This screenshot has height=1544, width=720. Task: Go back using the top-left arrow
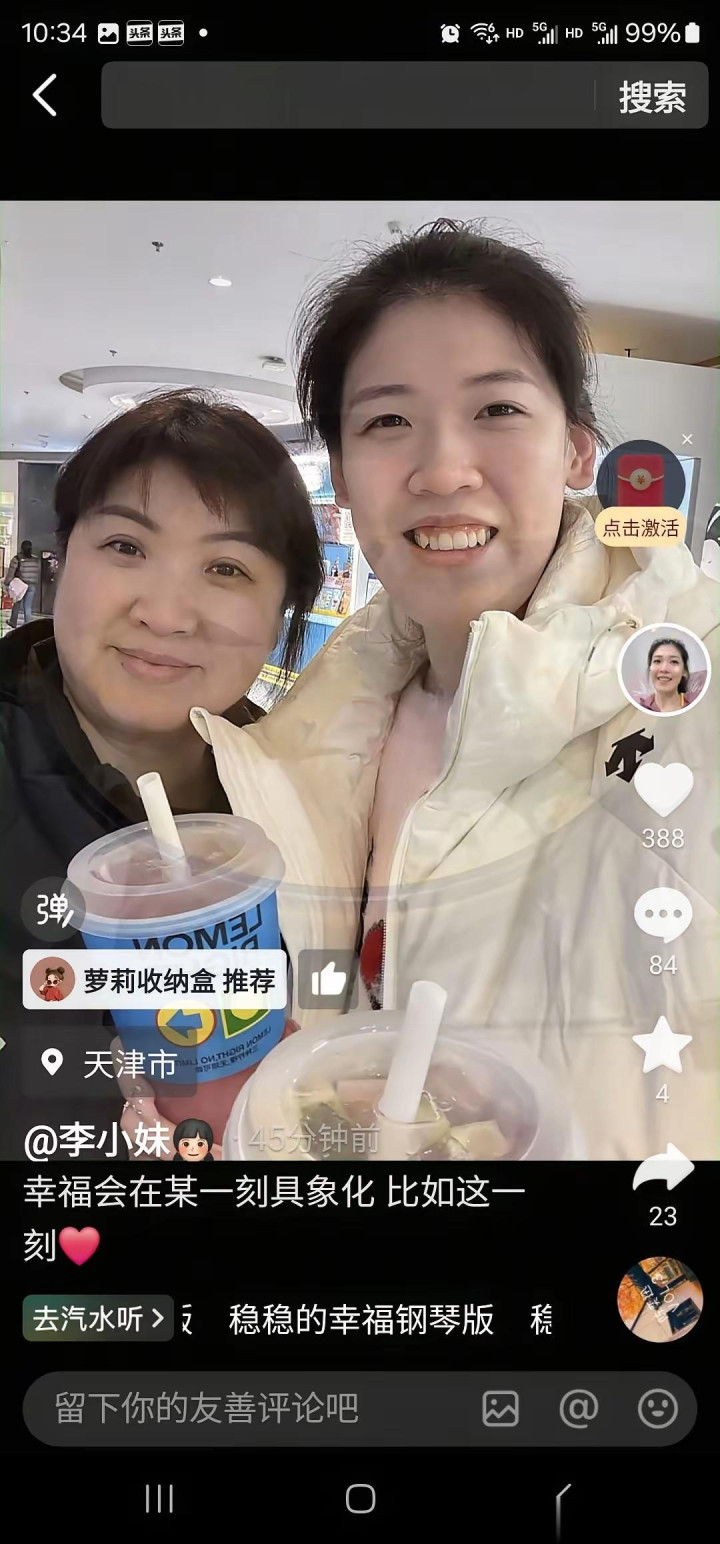point(45,96)
